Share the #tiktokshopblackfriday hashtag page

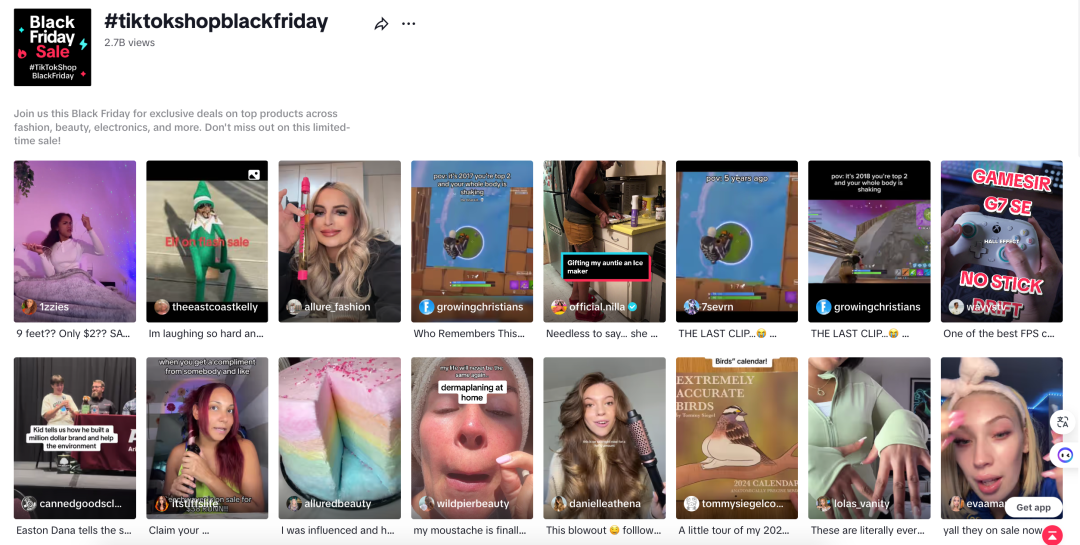click(x=381, y=24)
